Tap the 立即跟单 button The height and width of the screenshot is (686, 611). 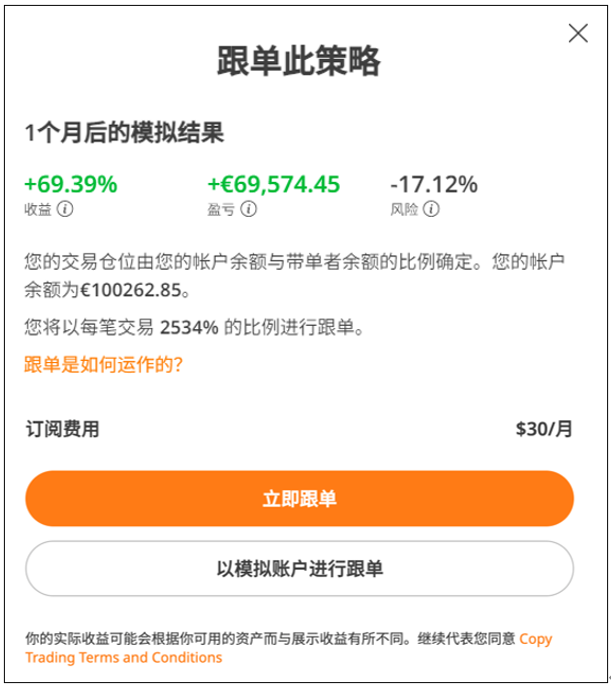[299, 498]
